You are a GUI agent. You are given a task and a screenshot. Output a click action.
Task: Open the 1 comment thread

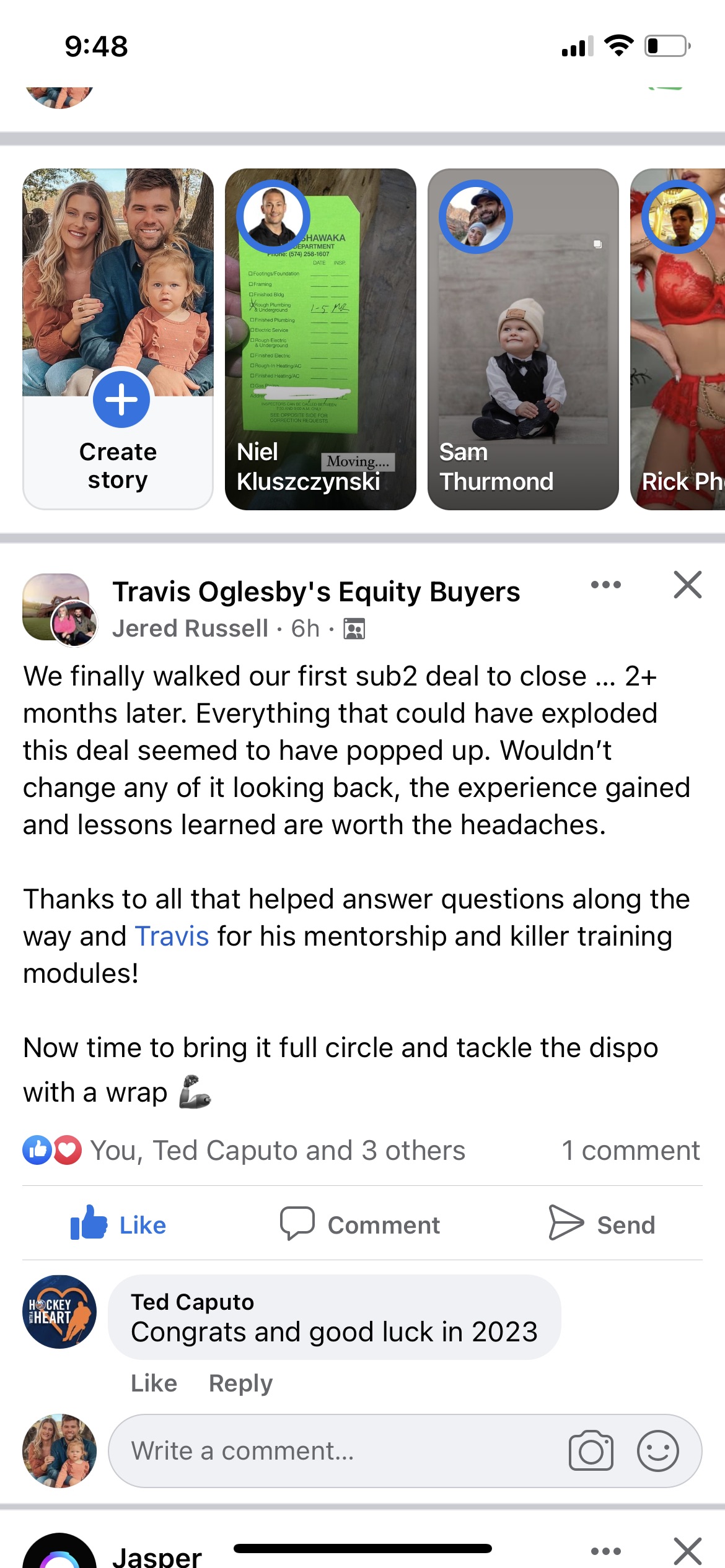[631, 1150]
